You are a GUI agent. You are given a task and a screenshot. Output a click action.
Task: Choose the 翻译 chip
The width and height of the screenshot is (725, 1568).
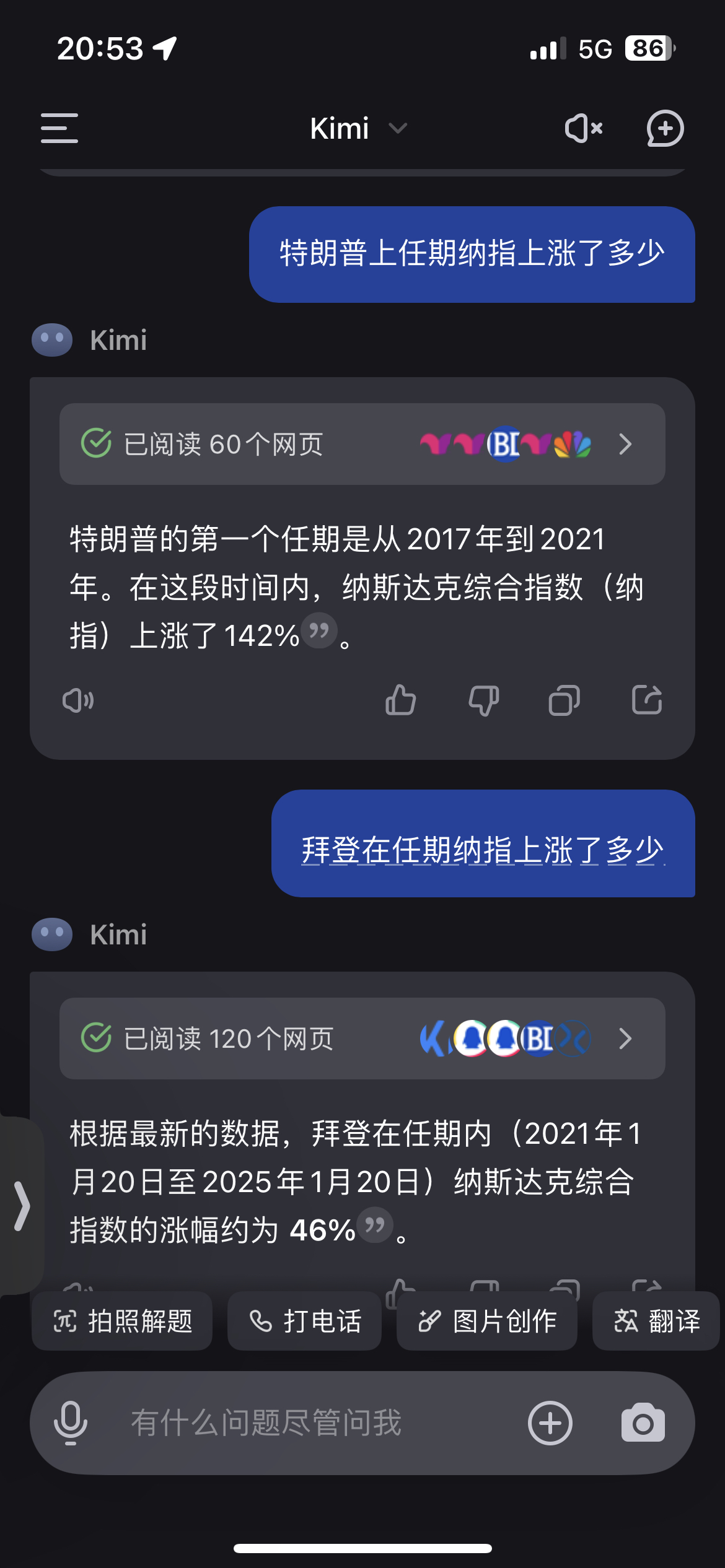656,1321
